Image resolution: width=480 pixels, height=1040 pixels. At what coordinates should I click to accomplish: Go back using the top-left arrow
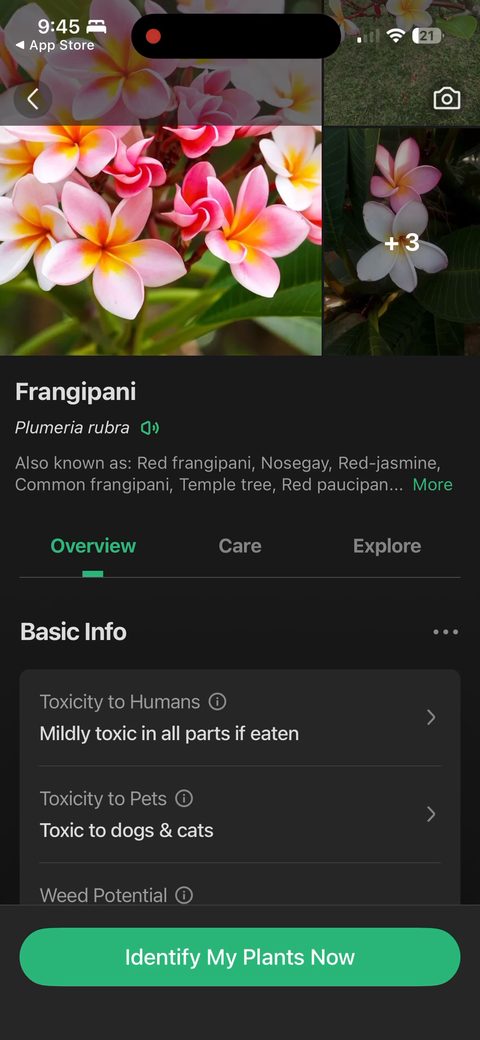32,99
